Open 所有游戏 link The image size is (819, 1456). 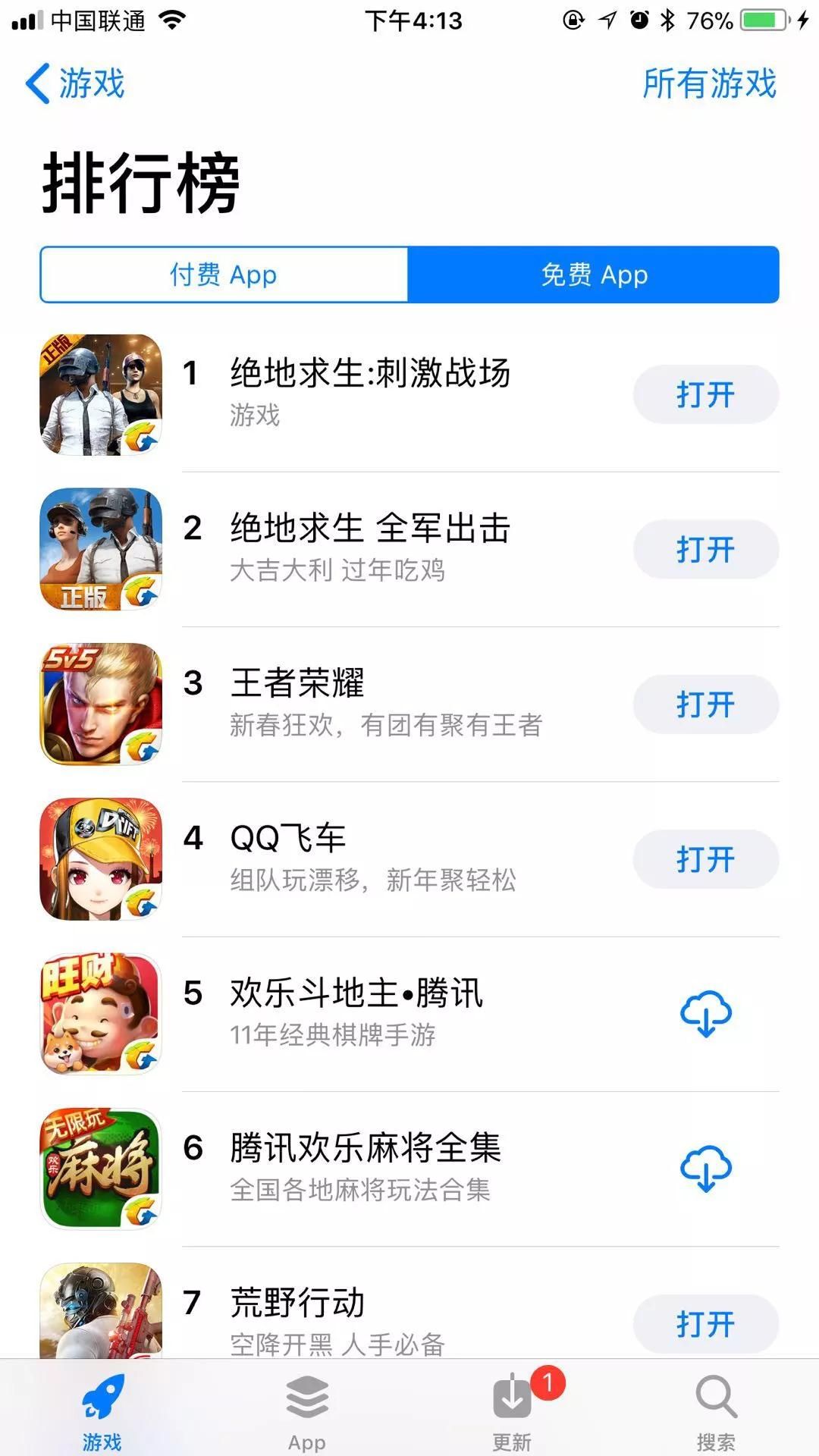pyautogui.click(x=709, y=83)
